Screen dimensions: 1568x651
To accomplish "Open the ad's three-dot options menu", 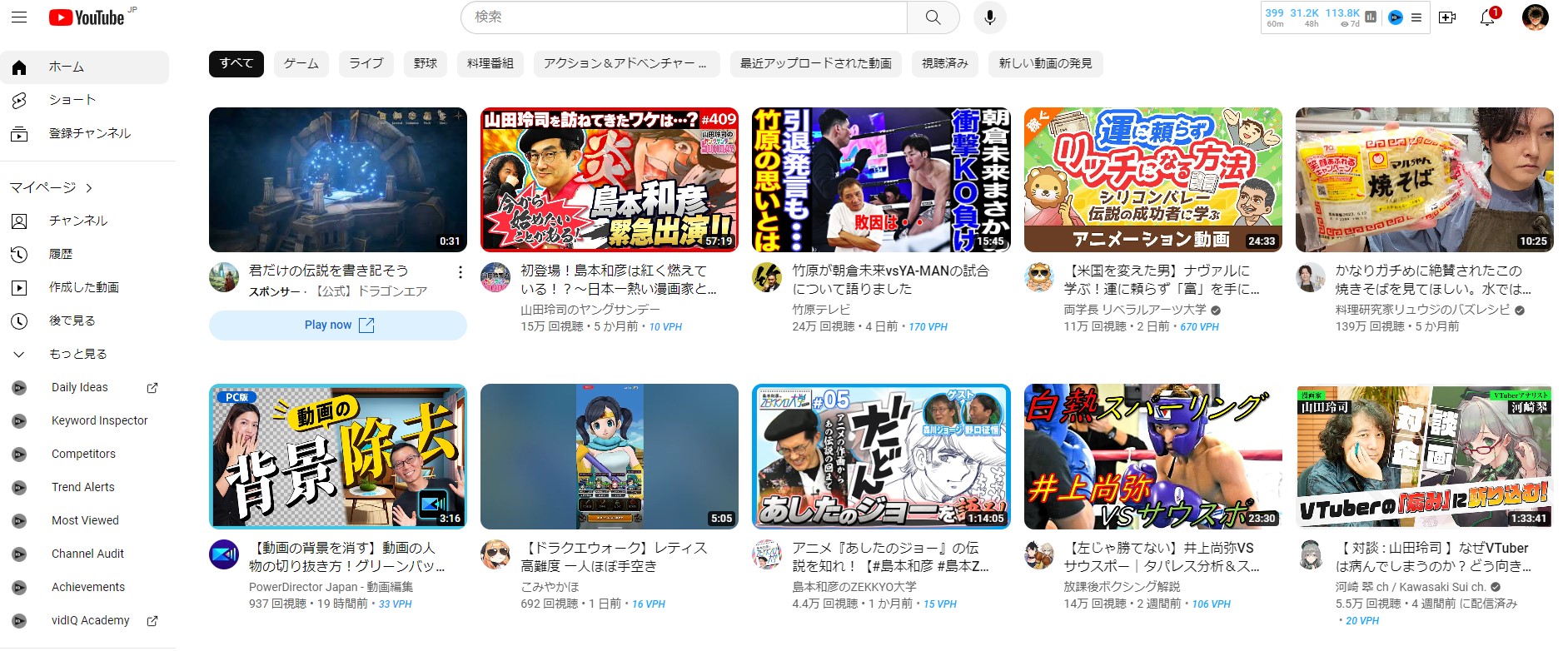I will click(460, 272).
